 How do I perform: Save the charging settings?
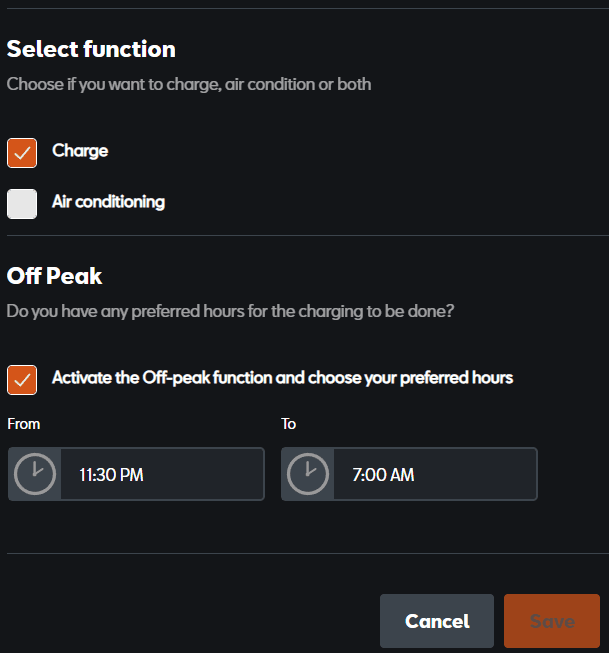(x=552, y=621)
